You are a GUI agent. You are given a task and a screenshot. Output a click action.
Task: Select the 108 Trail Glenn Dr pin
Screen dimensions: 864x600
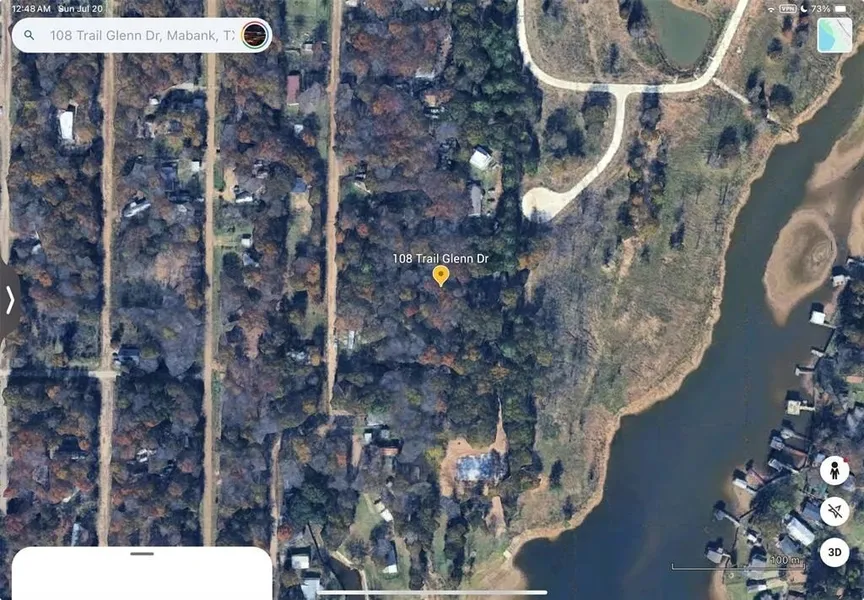click(440, 276)
